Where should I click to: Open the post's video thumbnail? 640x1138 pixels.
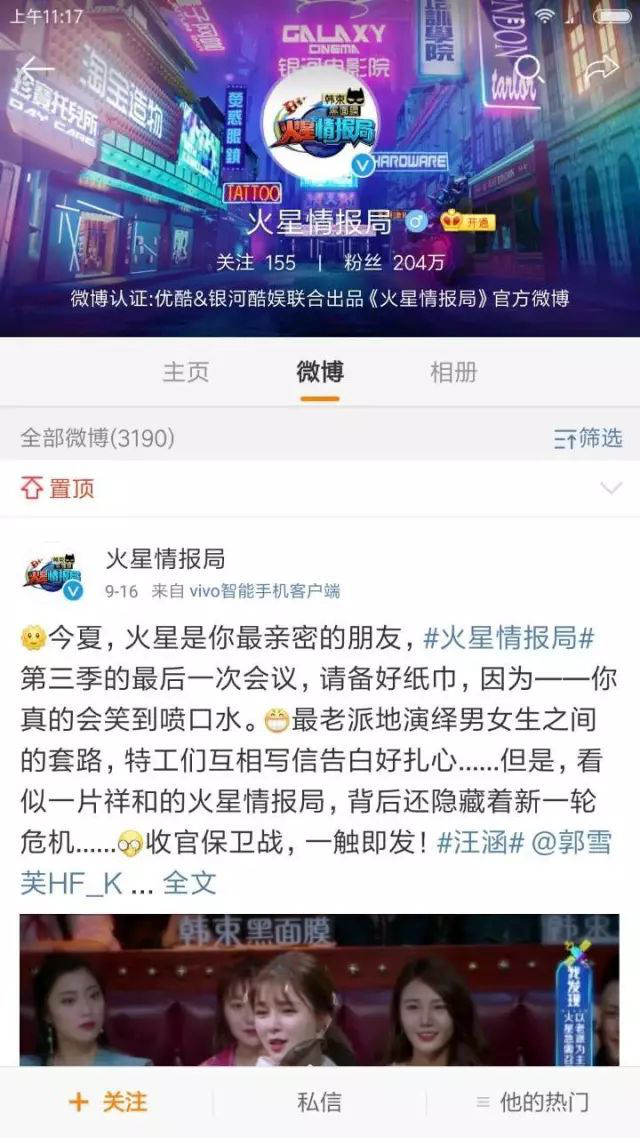(319, 990)
